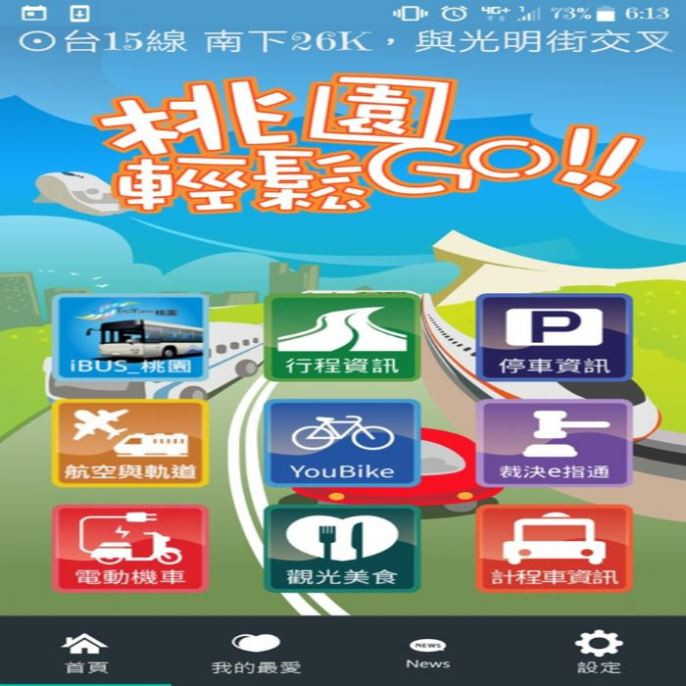
Task: Tap the 台15線 traffic ticker at top
Action: tap(343, 42)
